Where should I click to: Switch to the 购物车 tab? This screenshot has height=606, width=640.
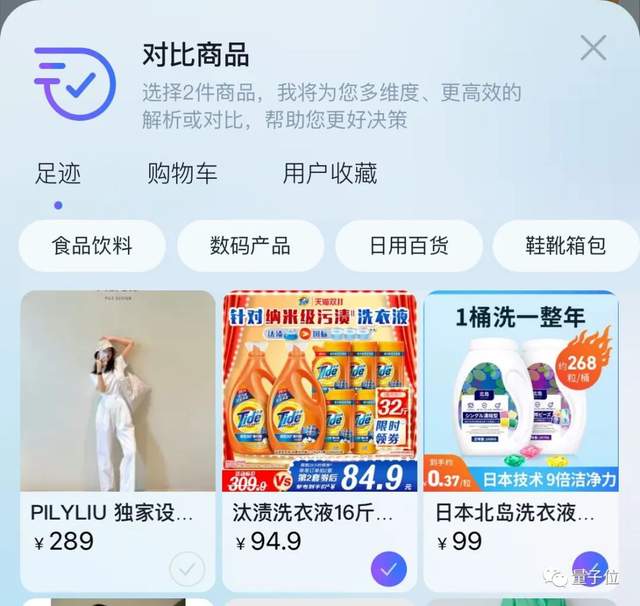[182, 173]
